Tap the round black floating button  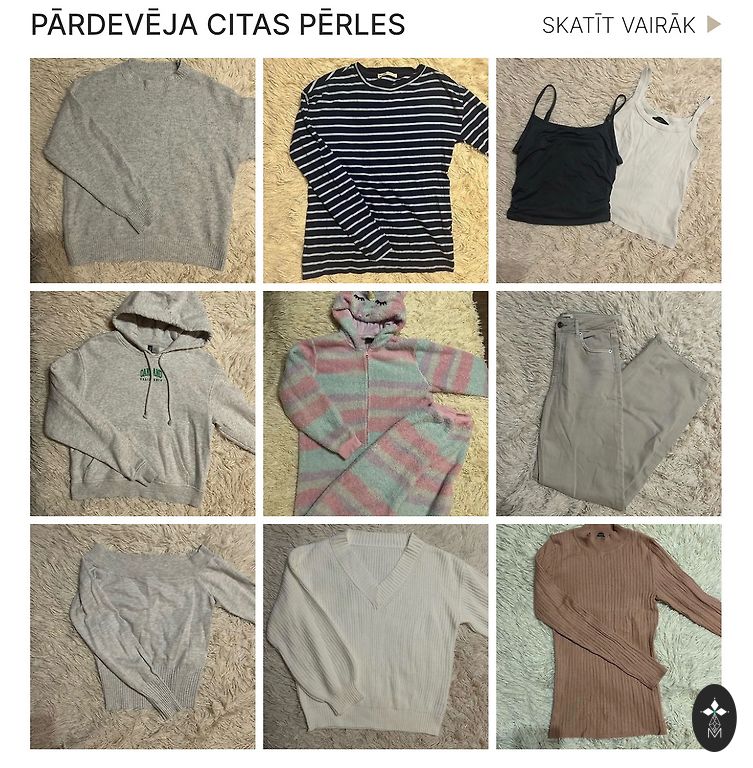714,717
